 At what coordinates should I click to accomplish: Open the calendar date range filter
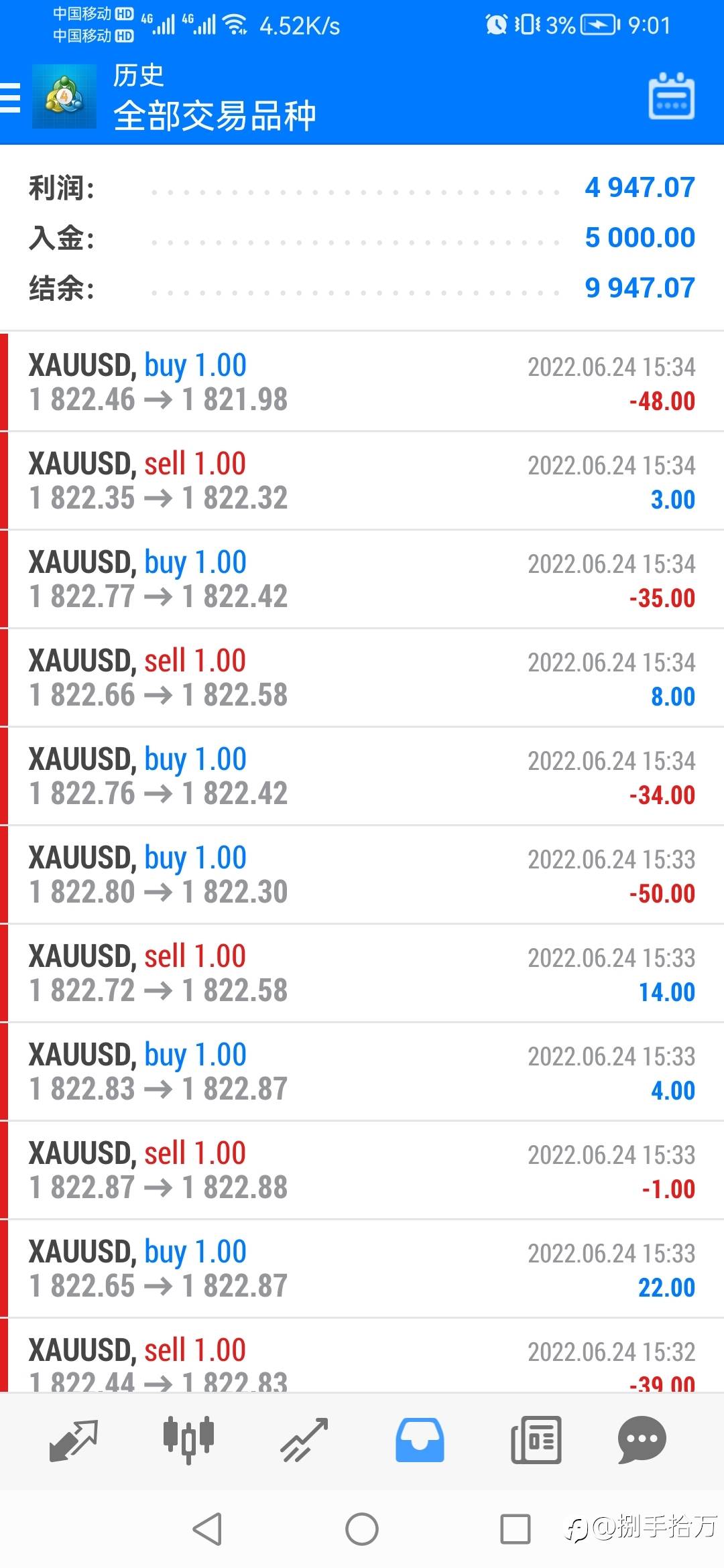pyautogui.click(x=671, y=96)
